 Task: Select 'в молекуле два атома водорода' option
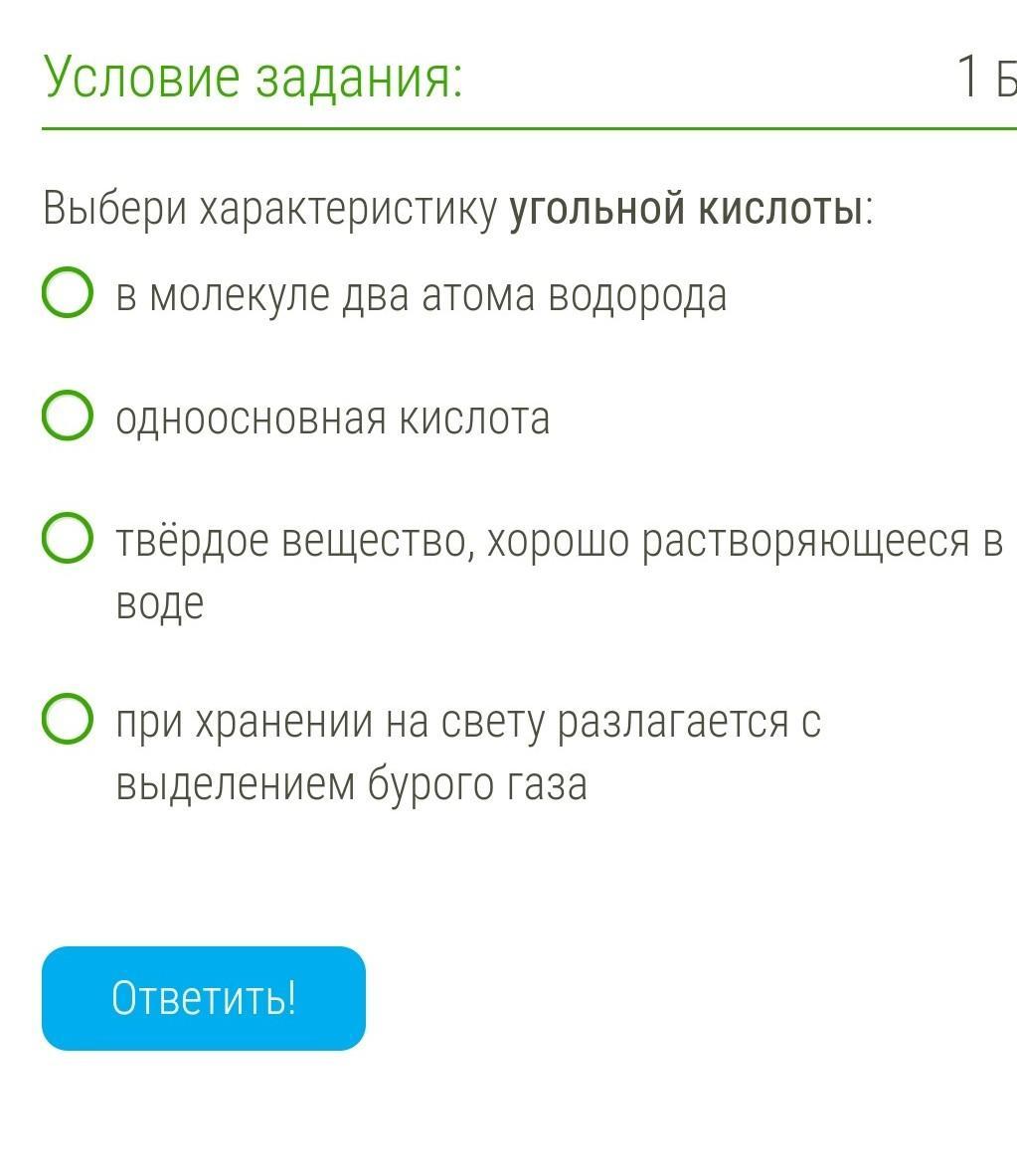click(68, 293)
